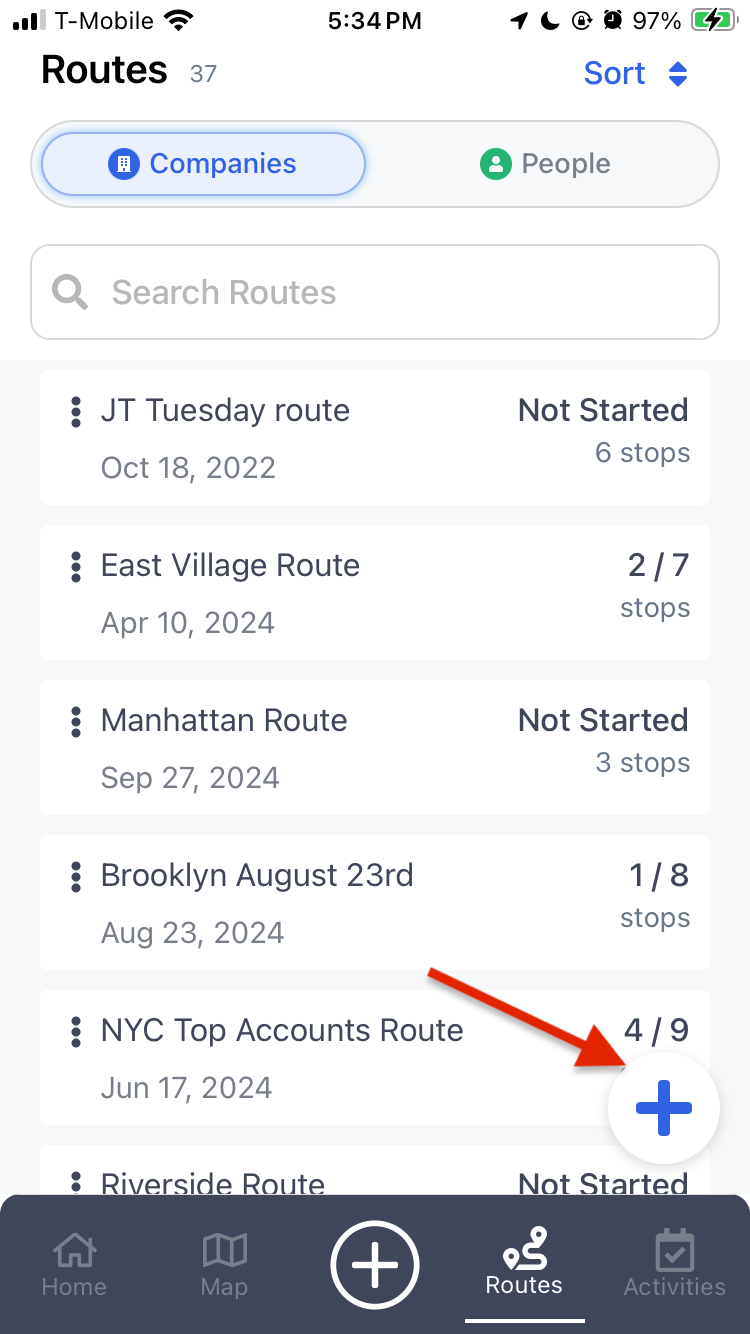Open the East Village Route

375,592
